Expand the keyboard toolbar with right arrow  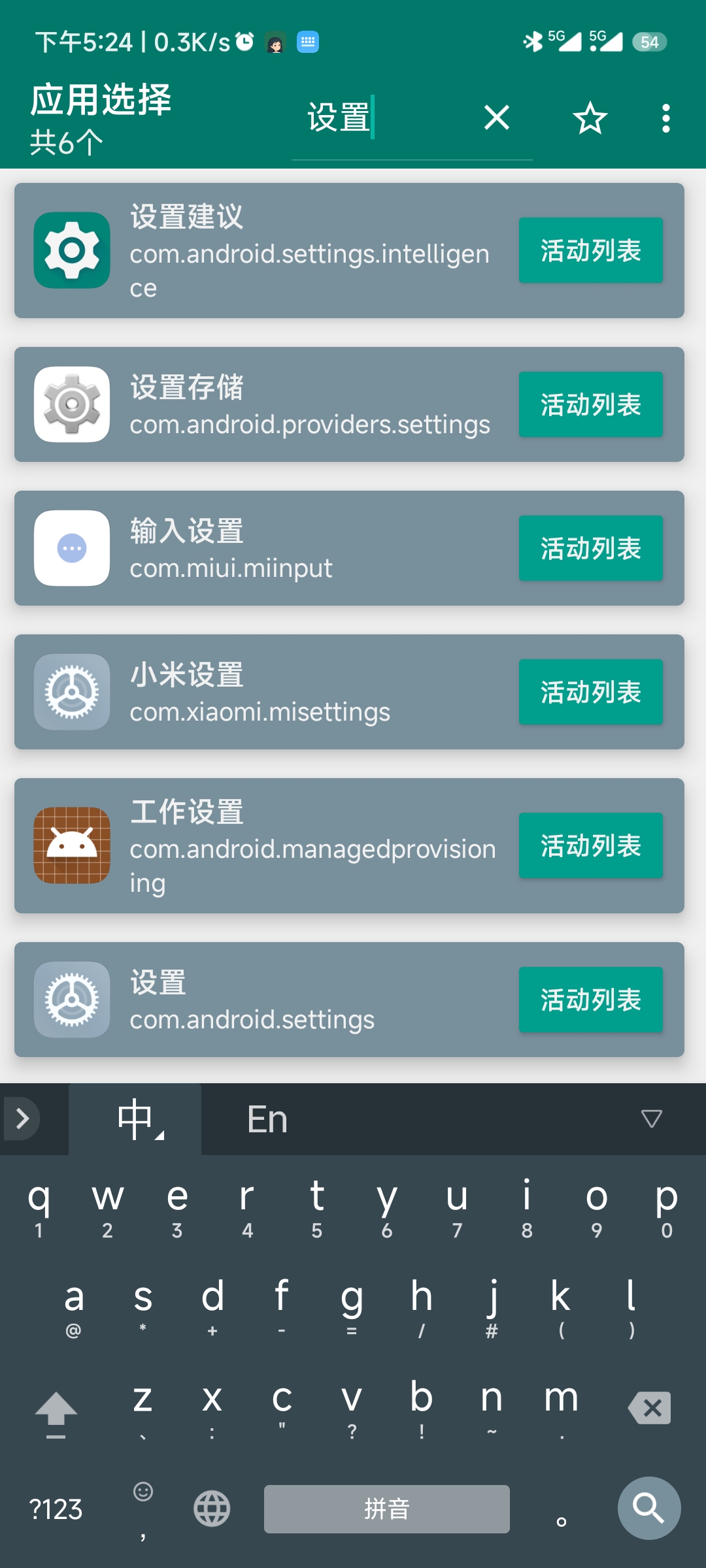(x=25, y=1119)
